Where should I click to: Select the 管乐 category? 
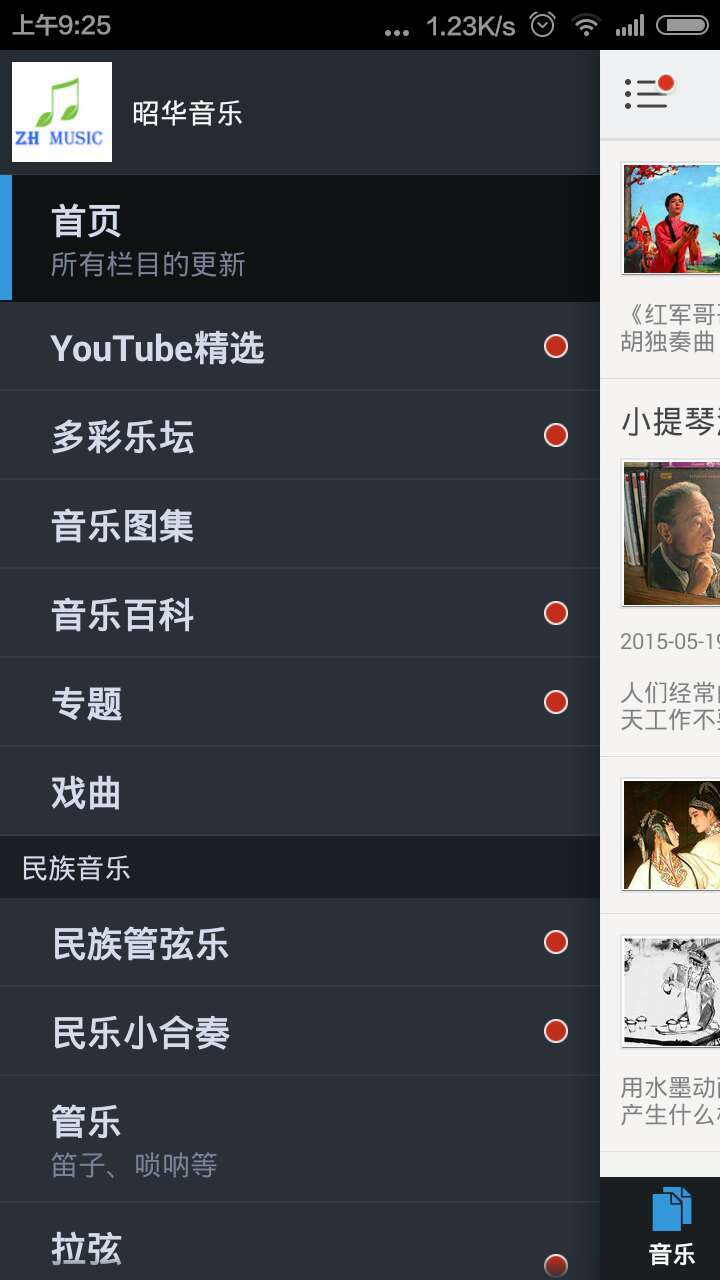point(300,1139)
